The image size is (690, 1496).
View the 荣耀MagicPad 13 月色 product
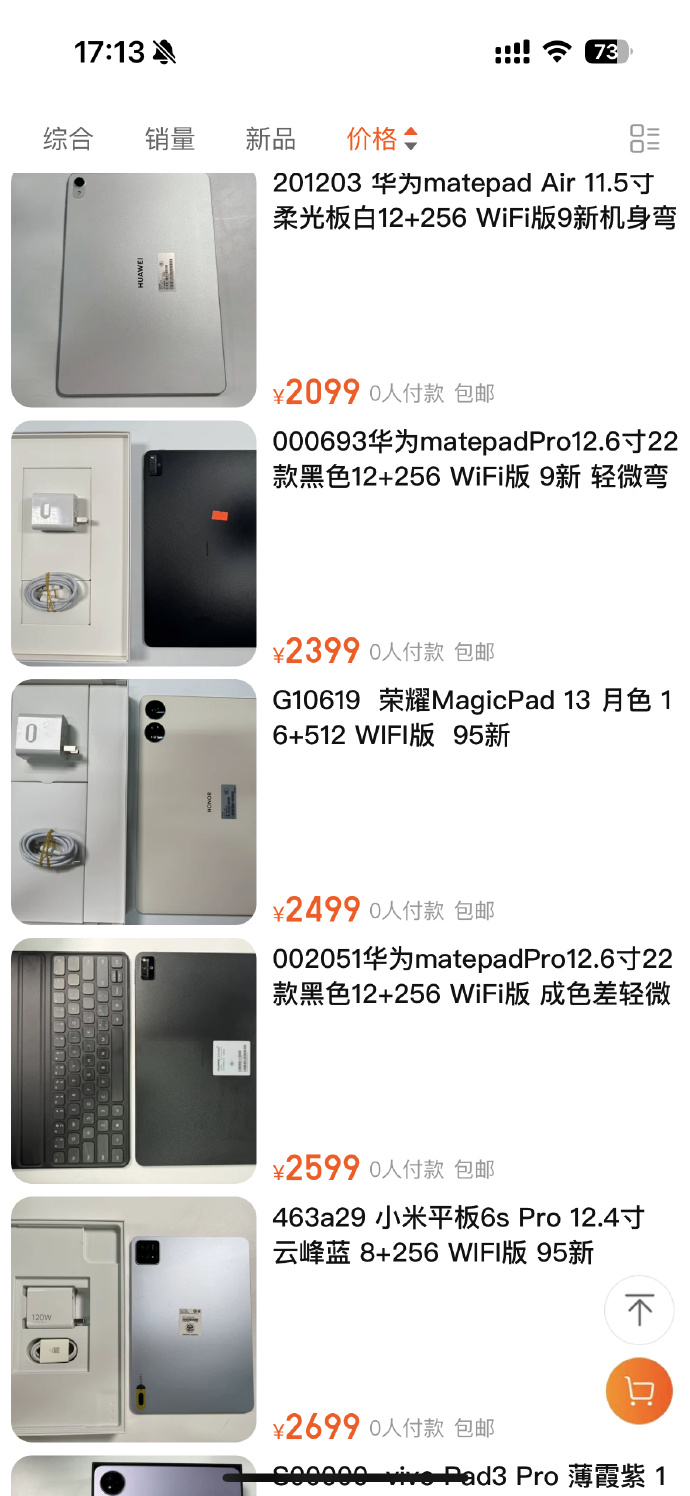pyautogui.click(x=474, y=718)
